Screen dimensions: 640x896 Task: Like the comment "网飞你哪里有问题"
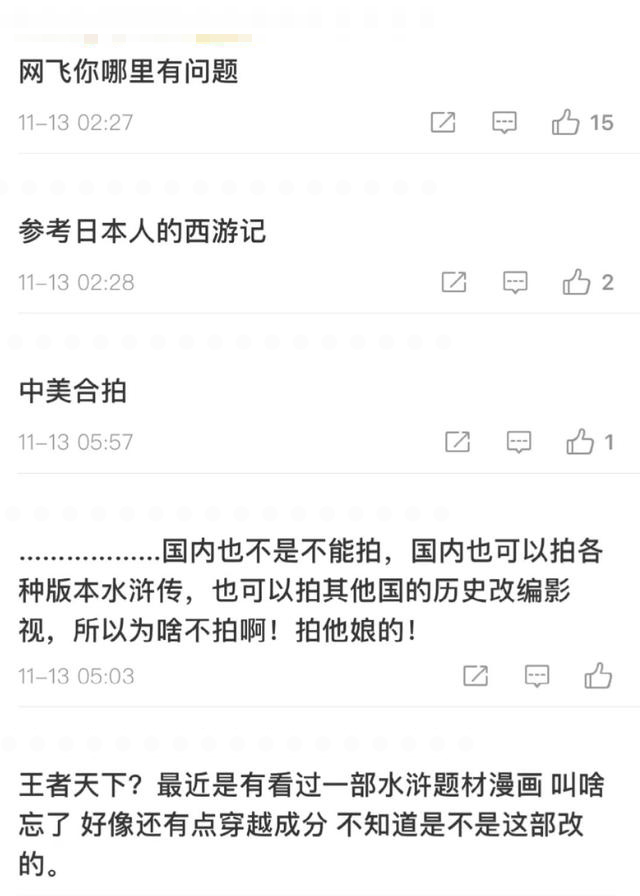[x=566, y=123]
